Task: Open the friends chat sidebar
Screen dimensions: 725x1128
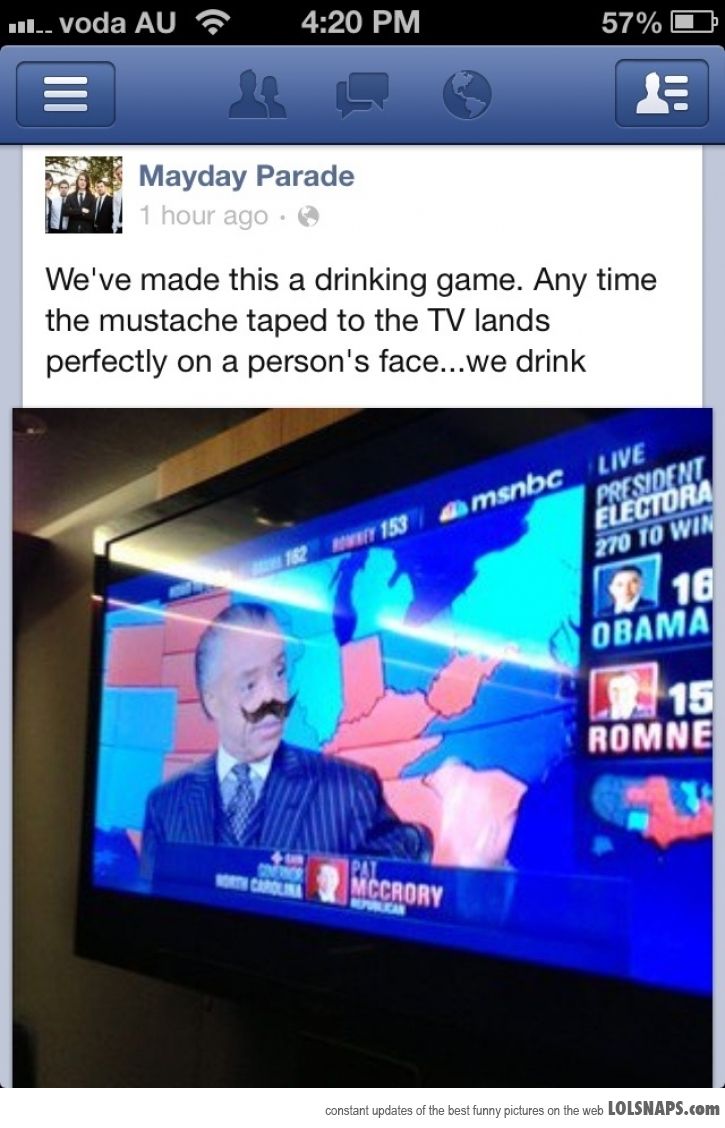Action: click(x=661, y=94)
